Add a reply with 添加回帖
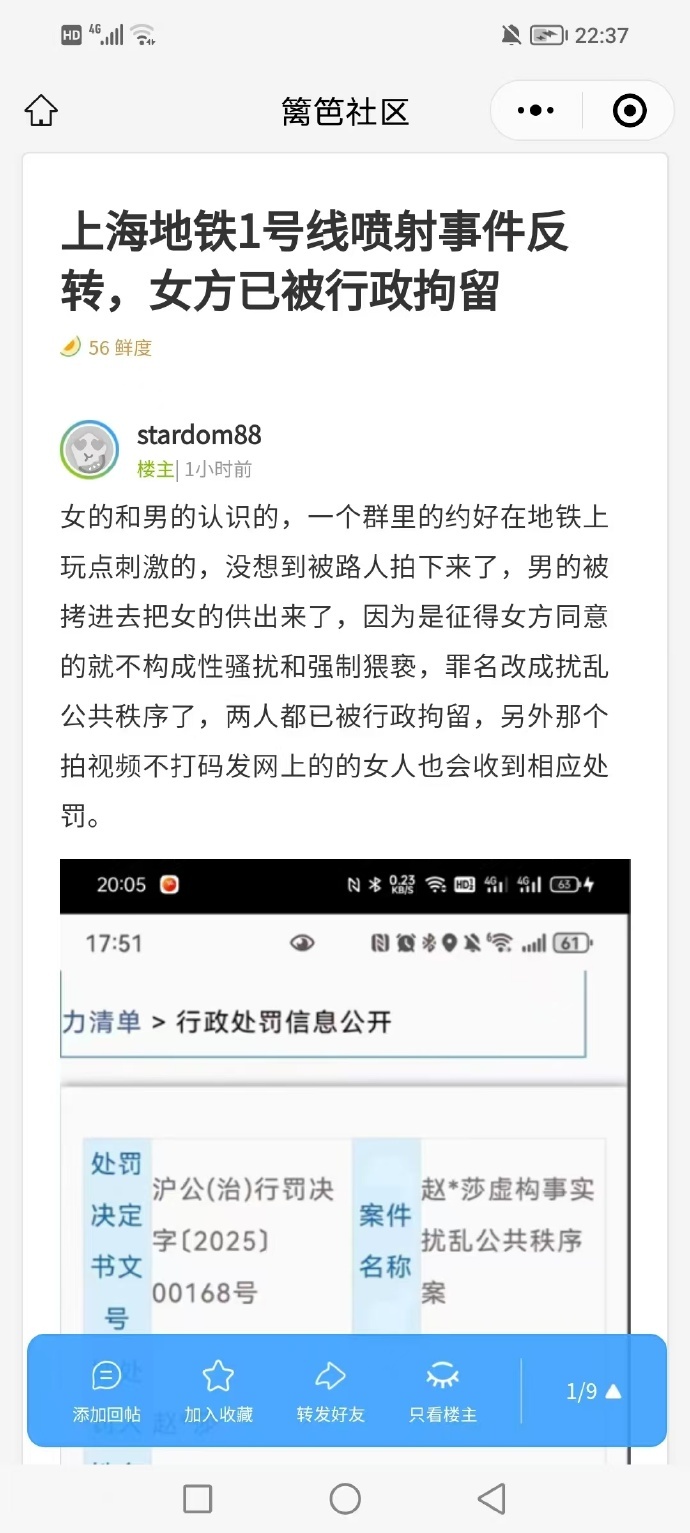The width and height of the screenshot is (690, 1533). (106, 1391)
